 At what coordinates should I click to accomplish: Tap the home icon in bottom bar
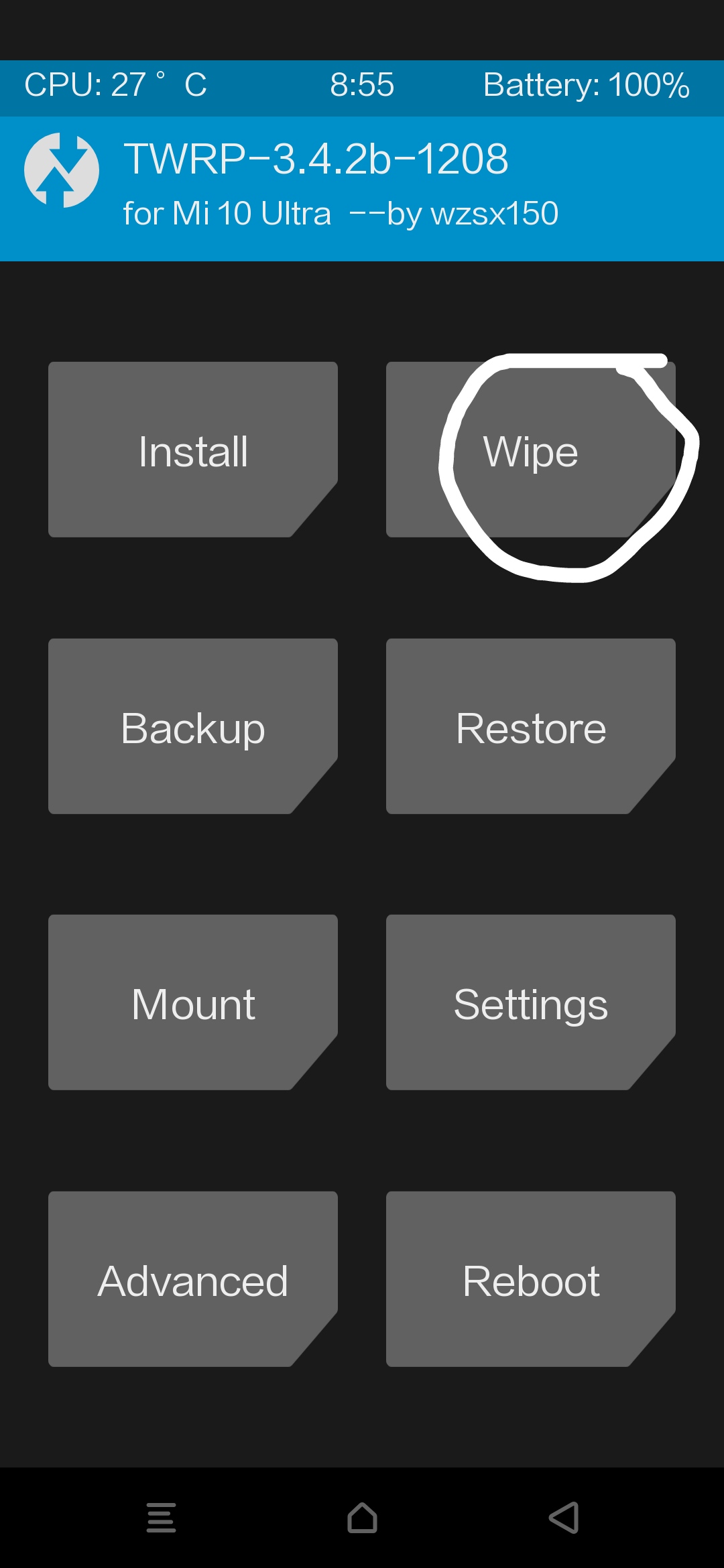click(362, 1518)
